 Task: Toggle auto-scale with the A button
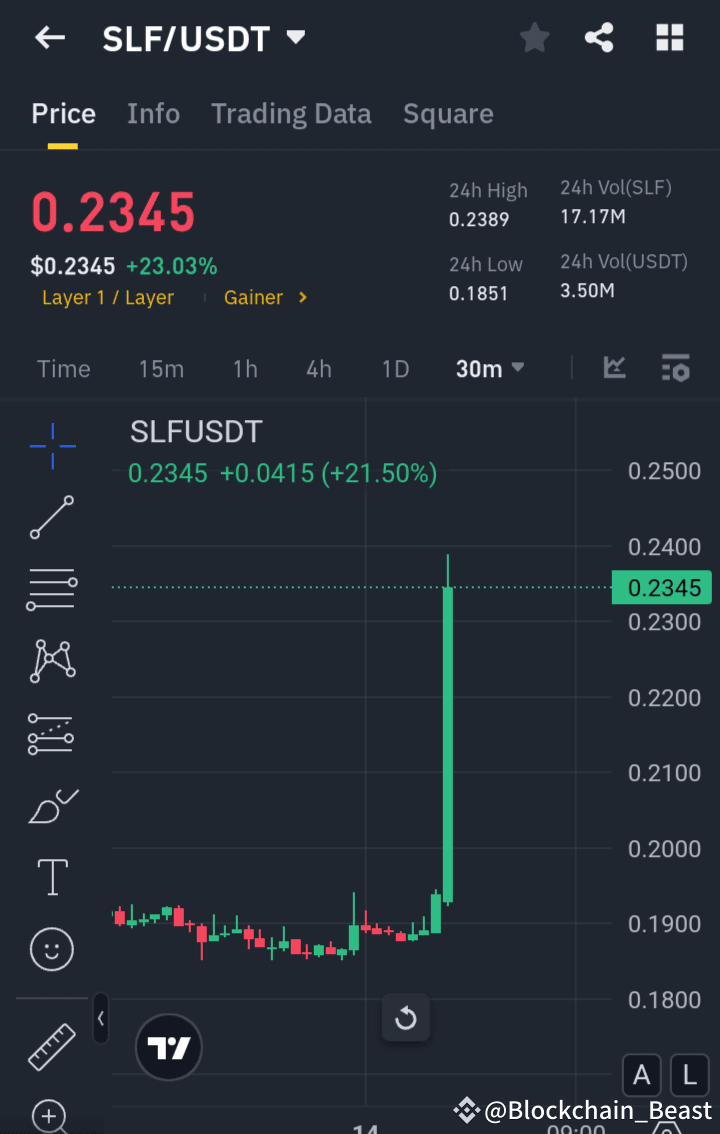point(641,1075)
